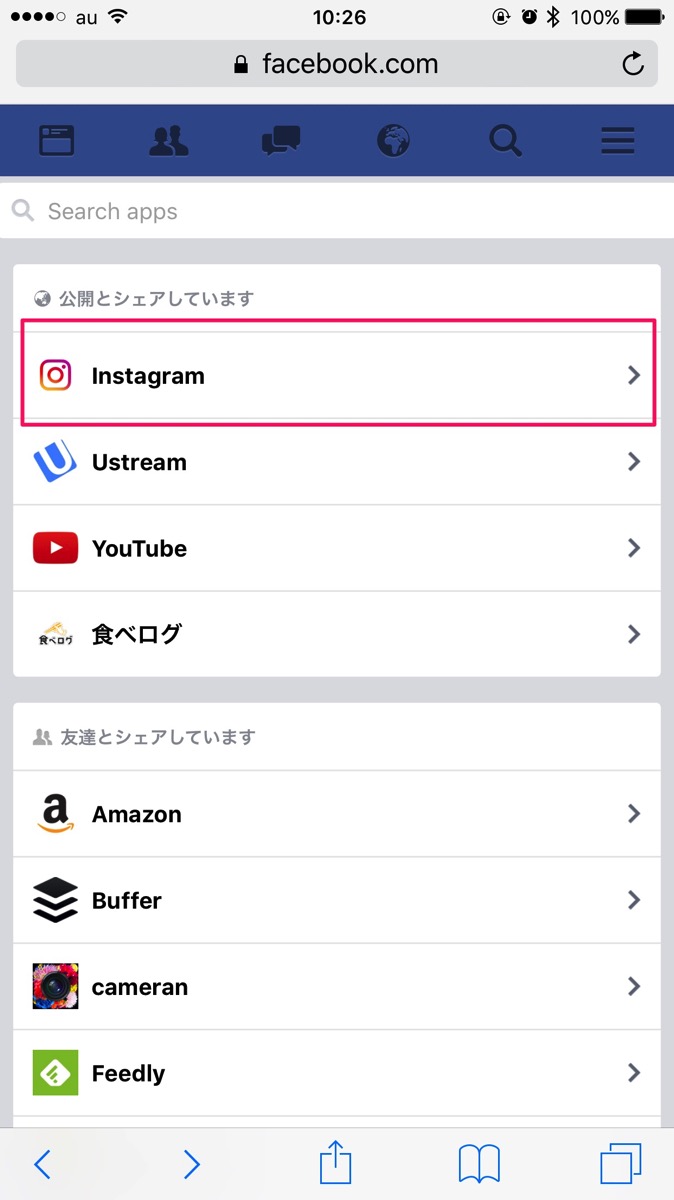This screenshot has height=1200, width=674.
Task: Open the friend requests icon
Action: click(169, 140)
